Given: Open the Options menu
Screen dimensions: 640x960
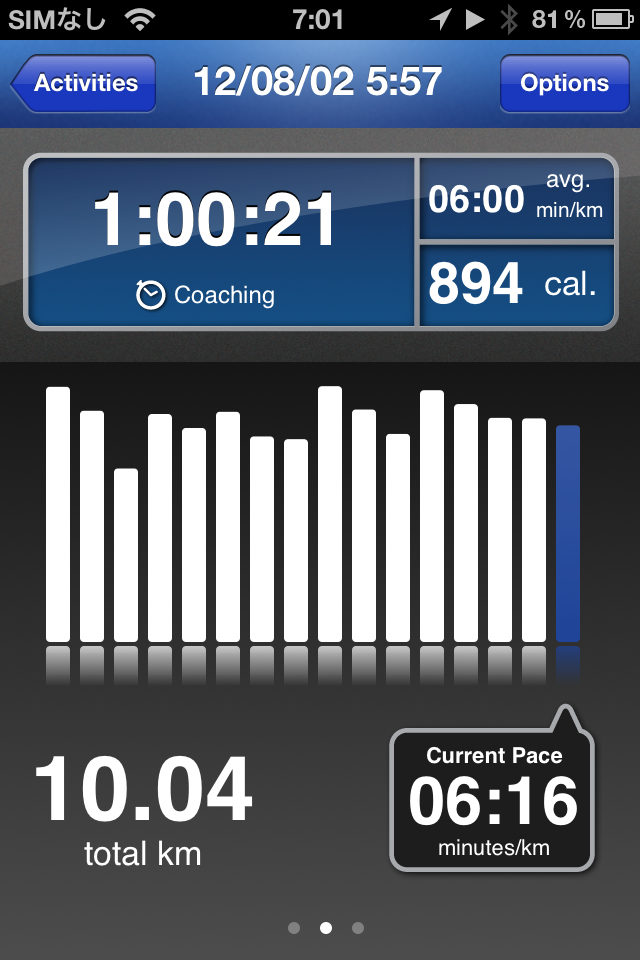Looking at the screenshot, I should click(x=563, y=83).
